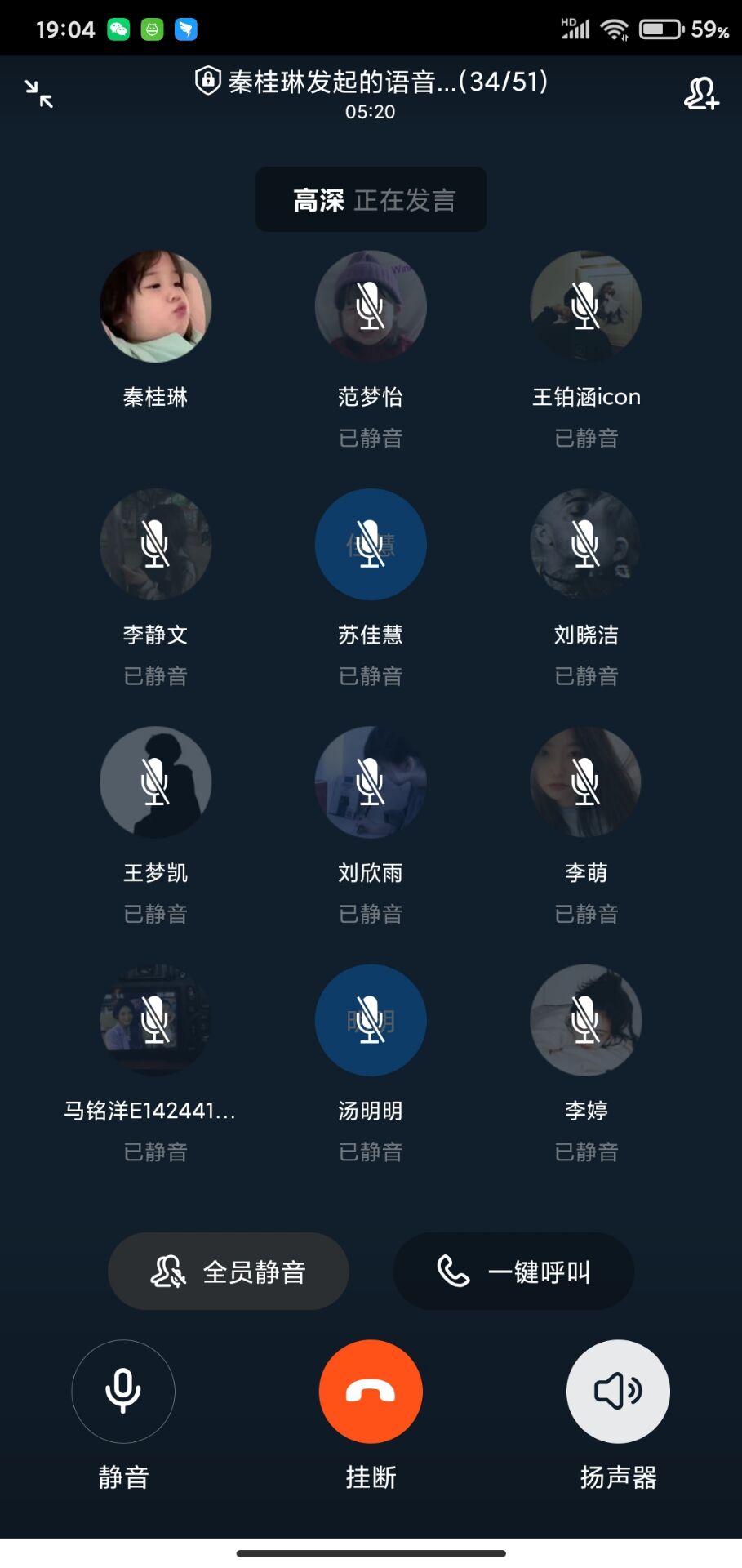The height and width of the screenshot is (1568, 742).
Task: Open 李萌's avatar
Action: (x=586, y=782)
